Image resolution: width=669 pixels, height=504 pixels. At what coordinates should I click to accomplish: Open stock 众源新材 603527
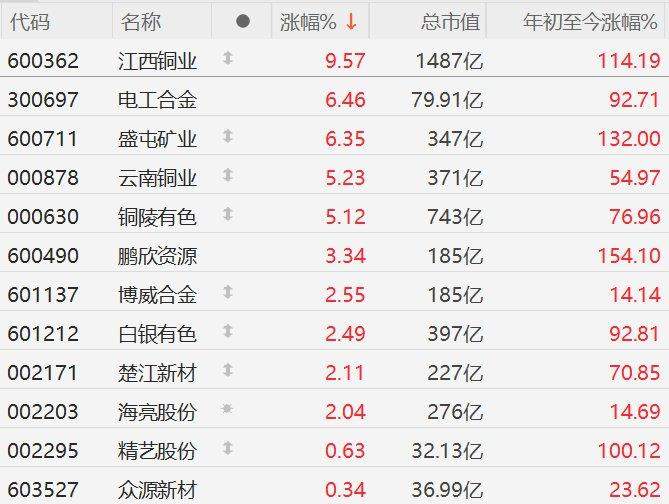click(x=157, y=488)
